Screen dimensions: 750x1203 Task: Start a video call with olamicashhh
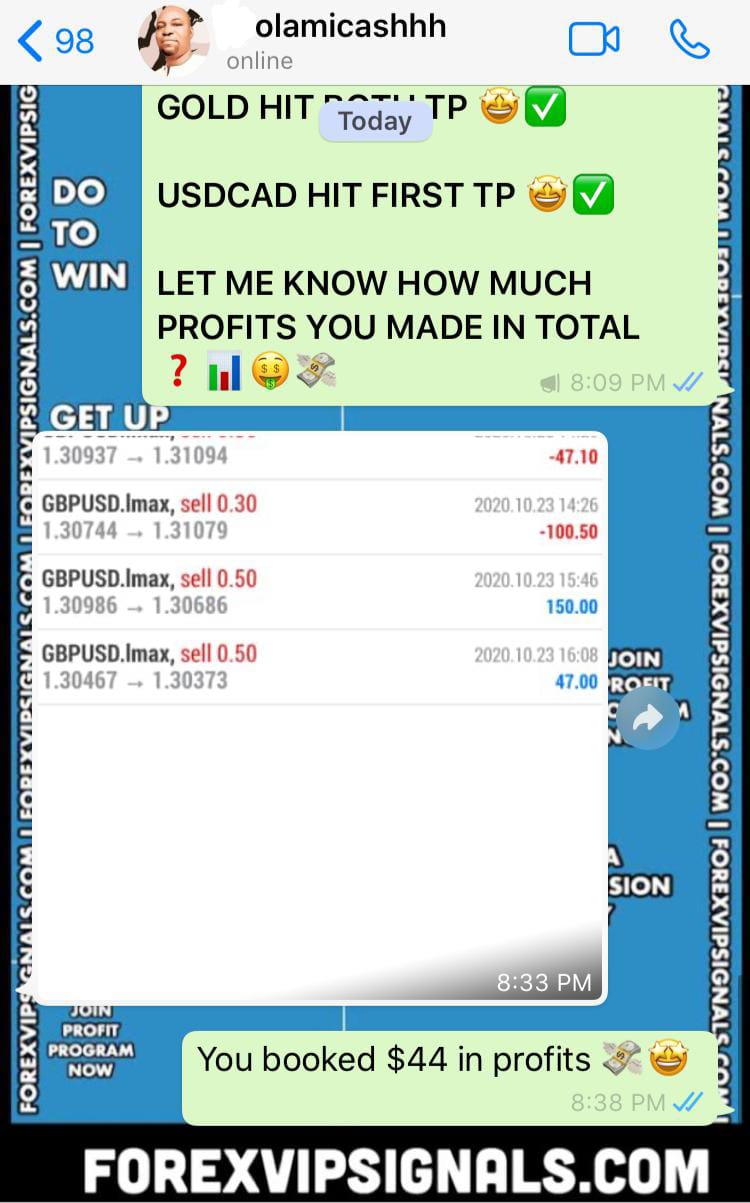(594, 40)
